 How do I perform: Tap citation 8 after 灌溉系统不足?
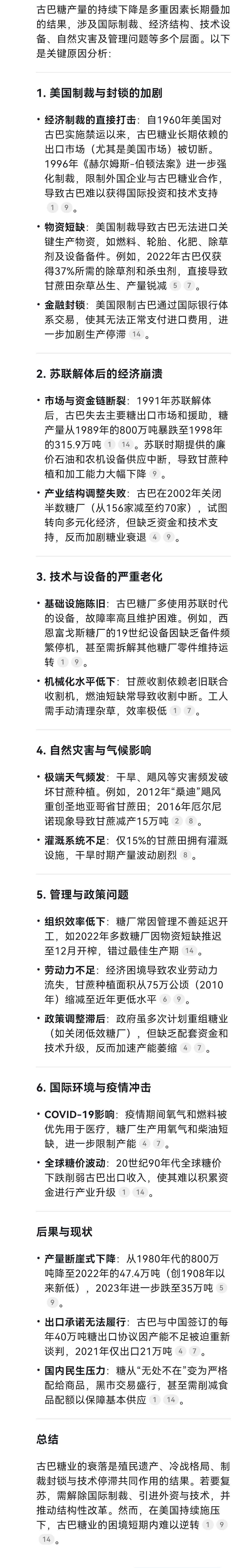point(185,855)
